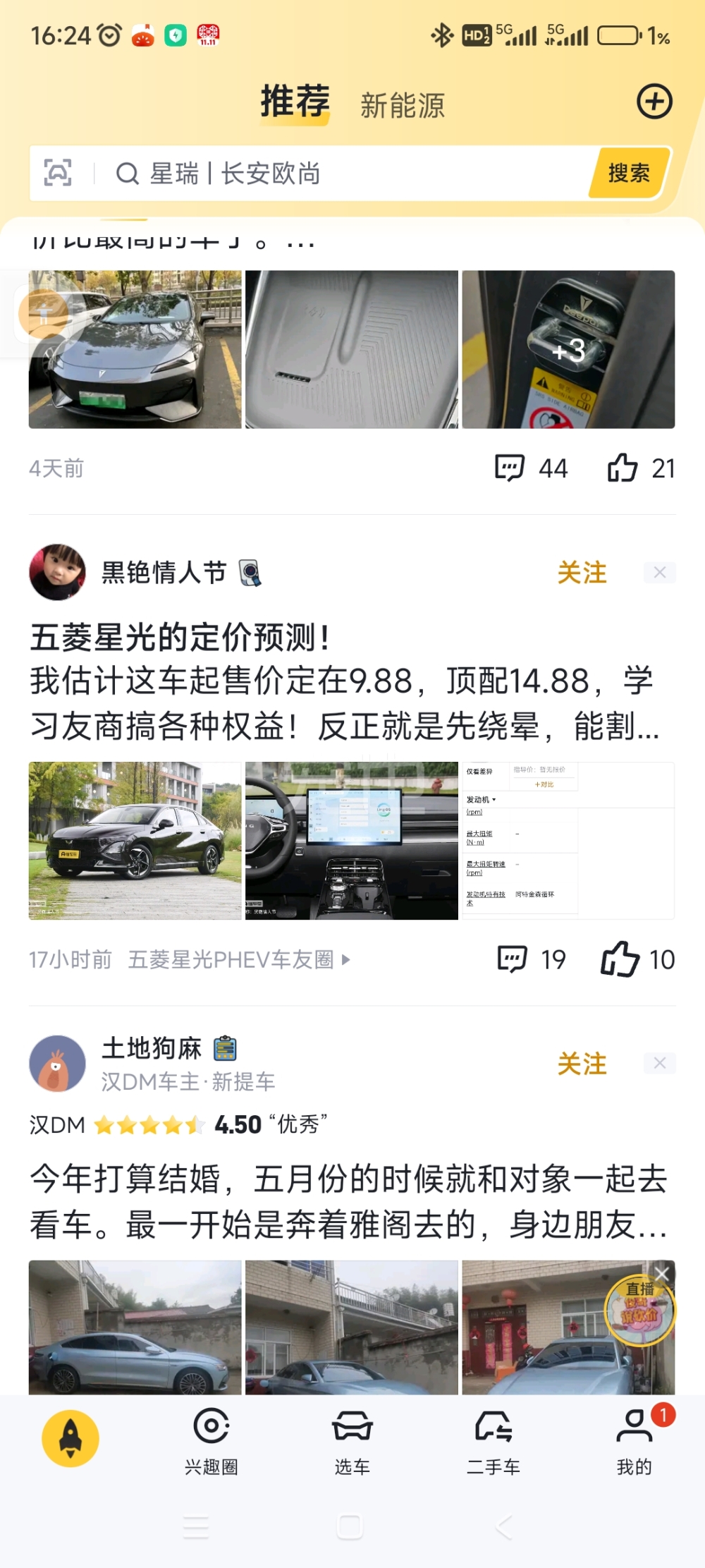Follow the user 土地狗麻
The image size is (705, 1568).
point(582,1064)
